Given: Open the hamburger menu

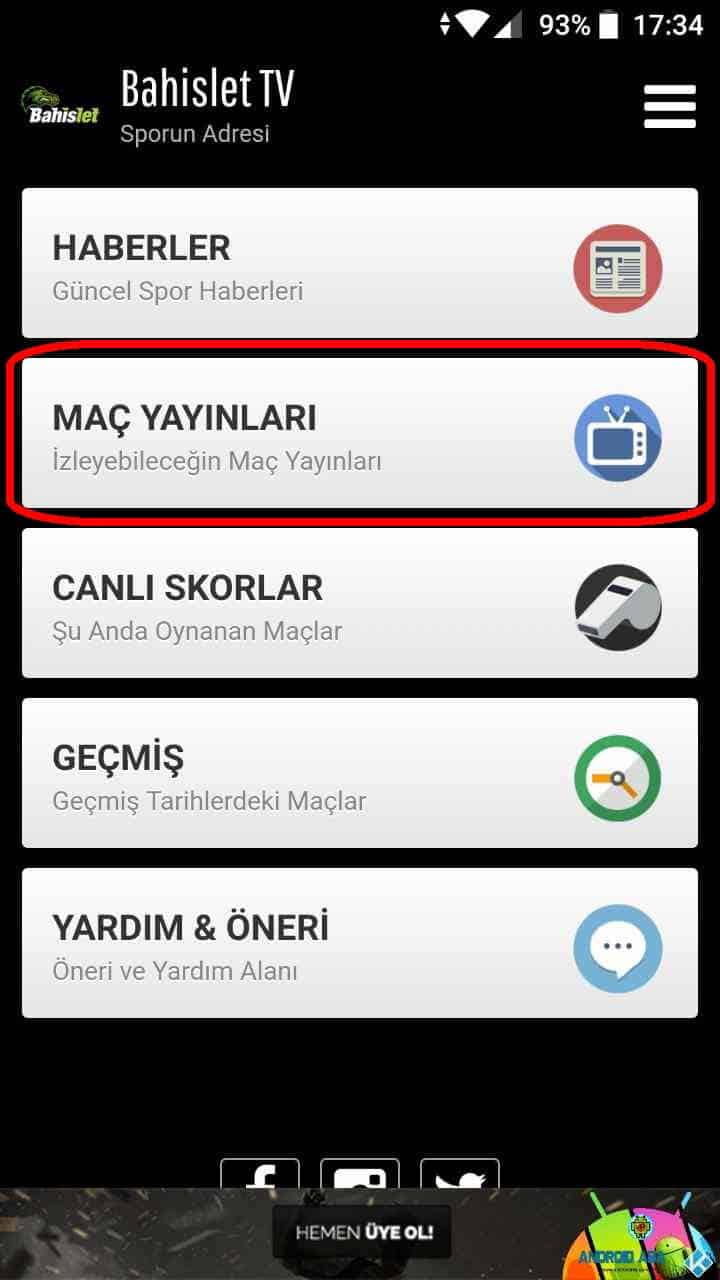Looking at the screenshot, I should coord(669,106).
